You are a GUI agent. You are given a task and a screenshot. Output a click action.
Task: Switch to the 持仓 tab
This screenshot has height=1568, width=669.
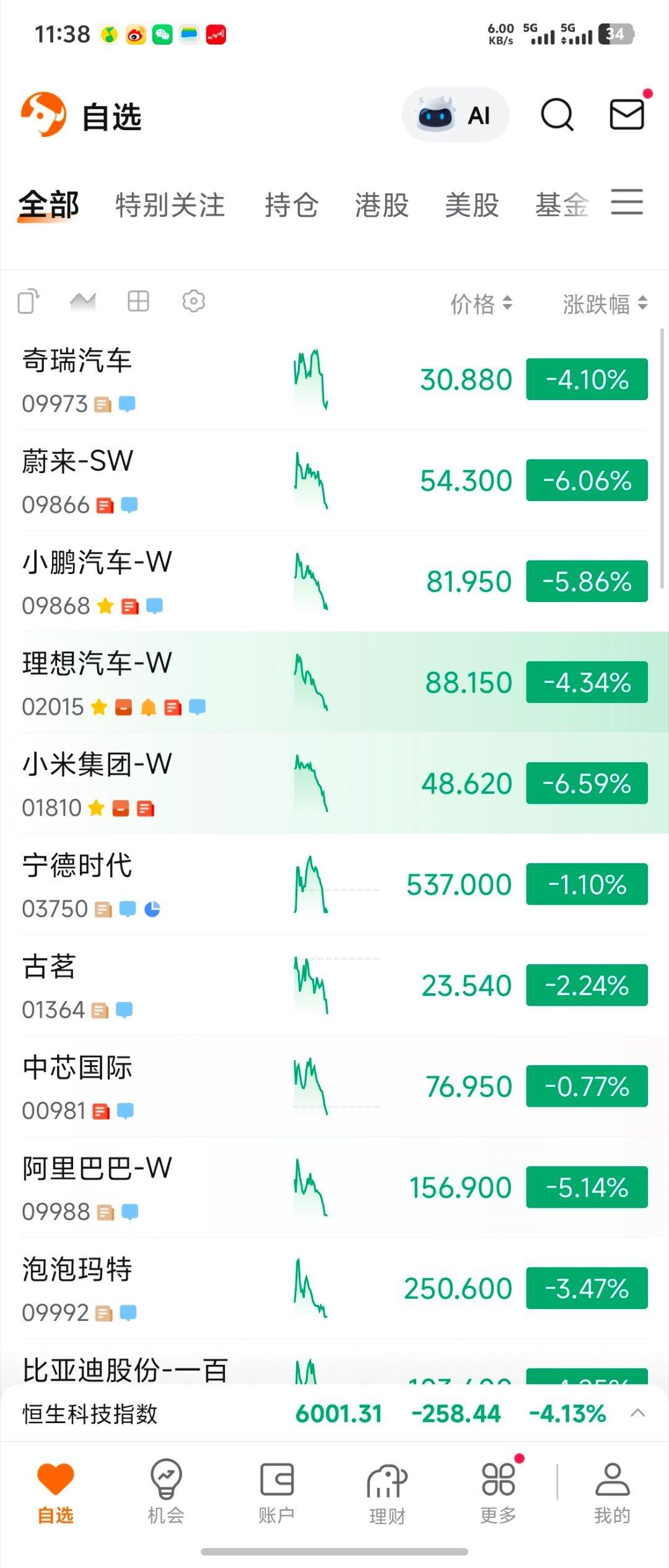point(291,205)
